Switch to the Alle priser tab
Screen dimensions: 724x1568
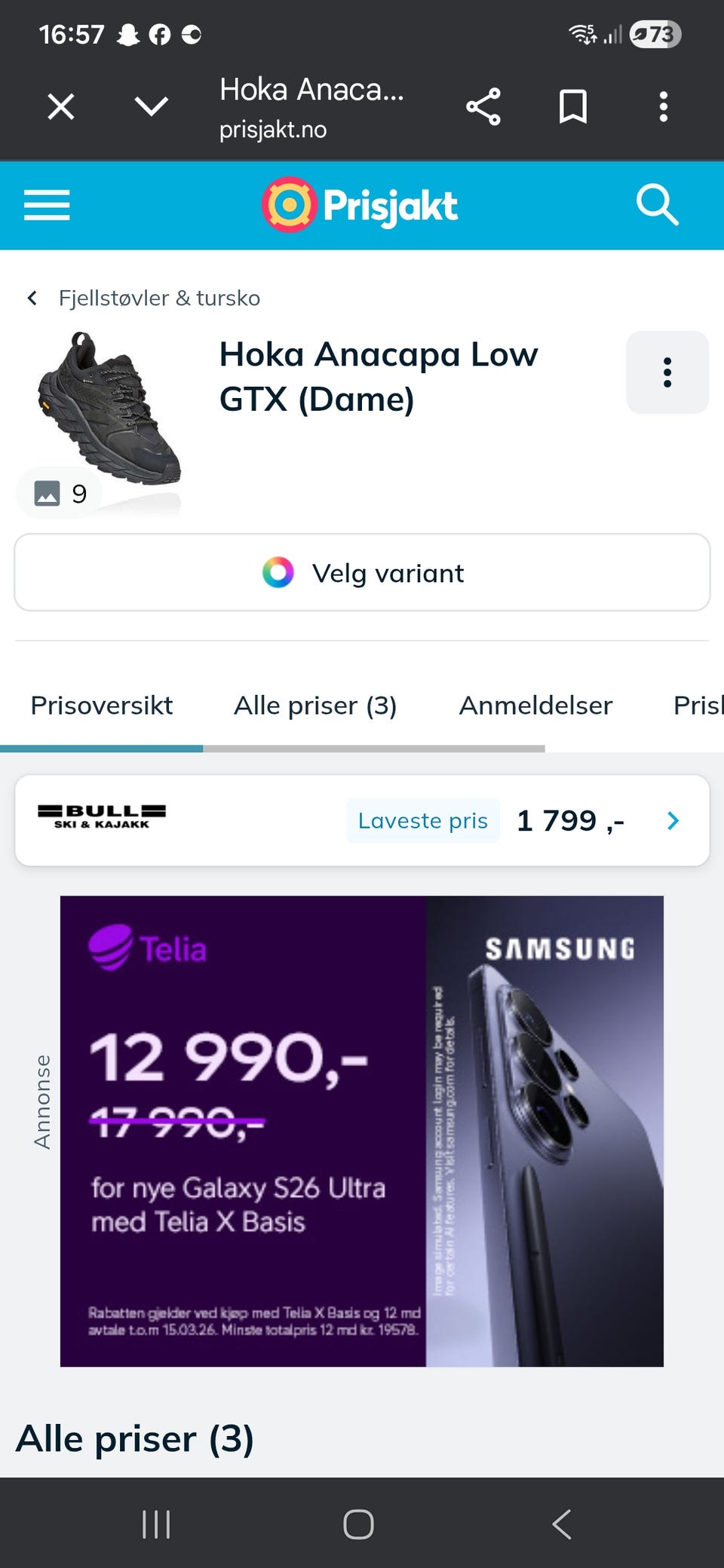click(315, 705)
